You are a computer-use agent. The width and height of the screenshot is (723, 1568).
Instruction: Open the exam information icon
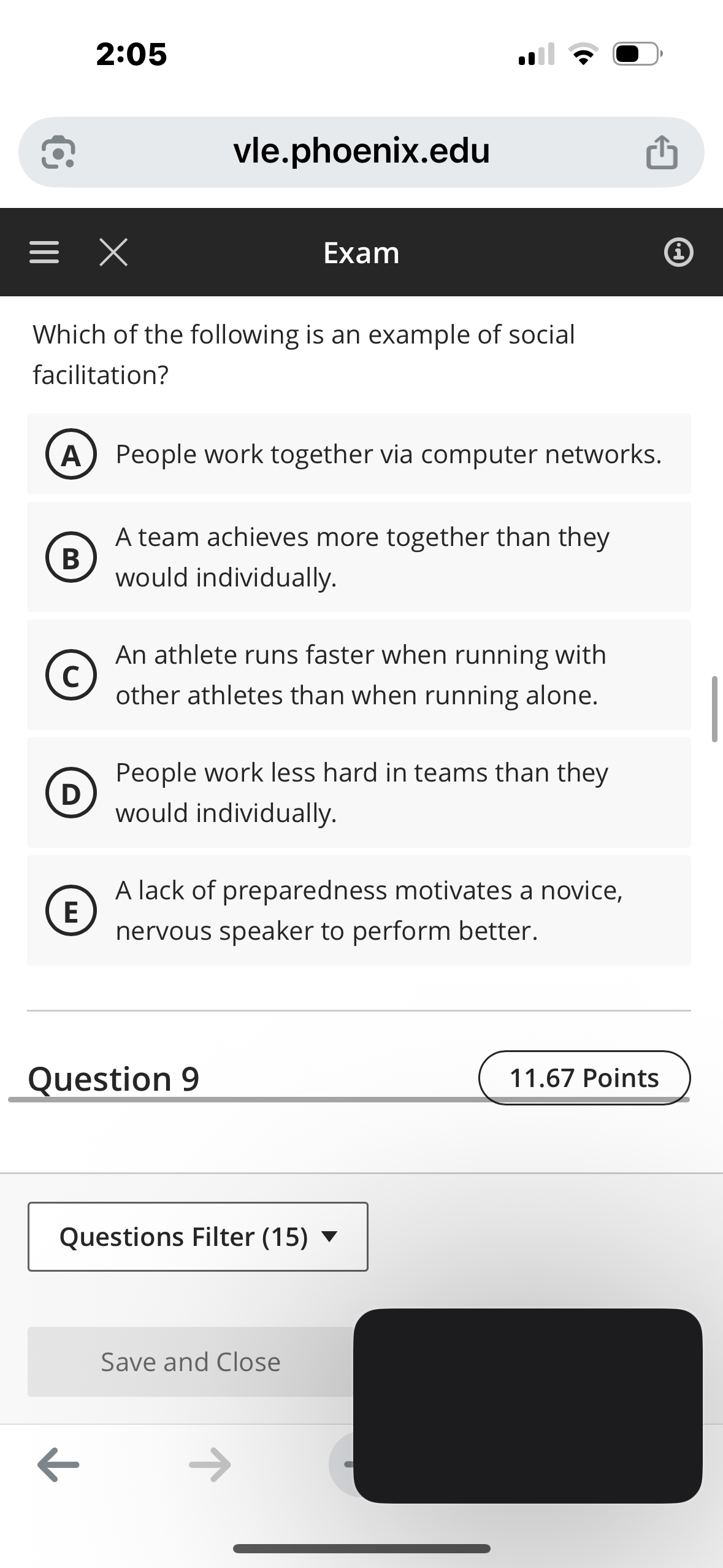click(678, 252)
